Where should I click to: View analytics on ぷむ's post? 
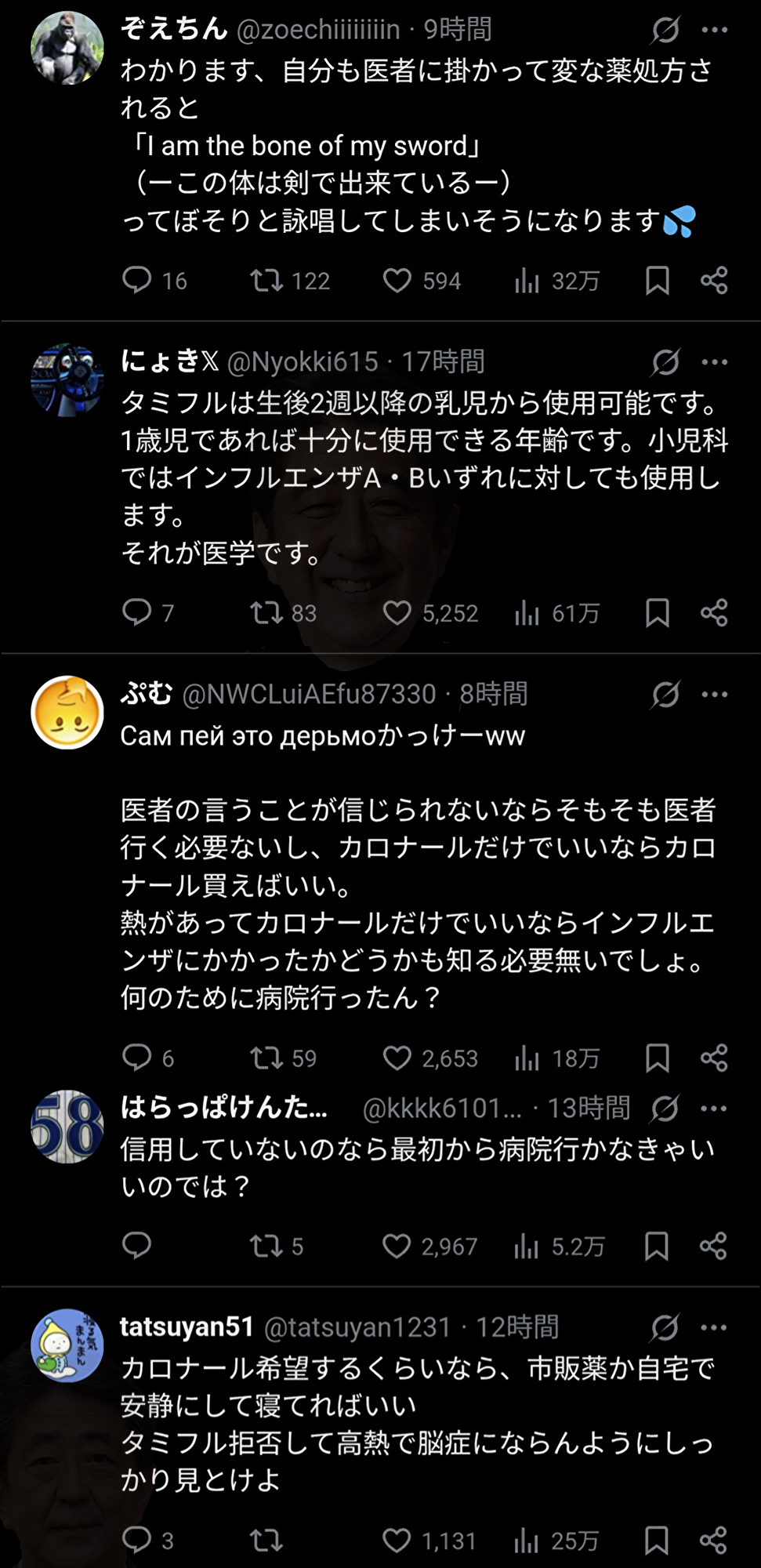(527, 1058)
